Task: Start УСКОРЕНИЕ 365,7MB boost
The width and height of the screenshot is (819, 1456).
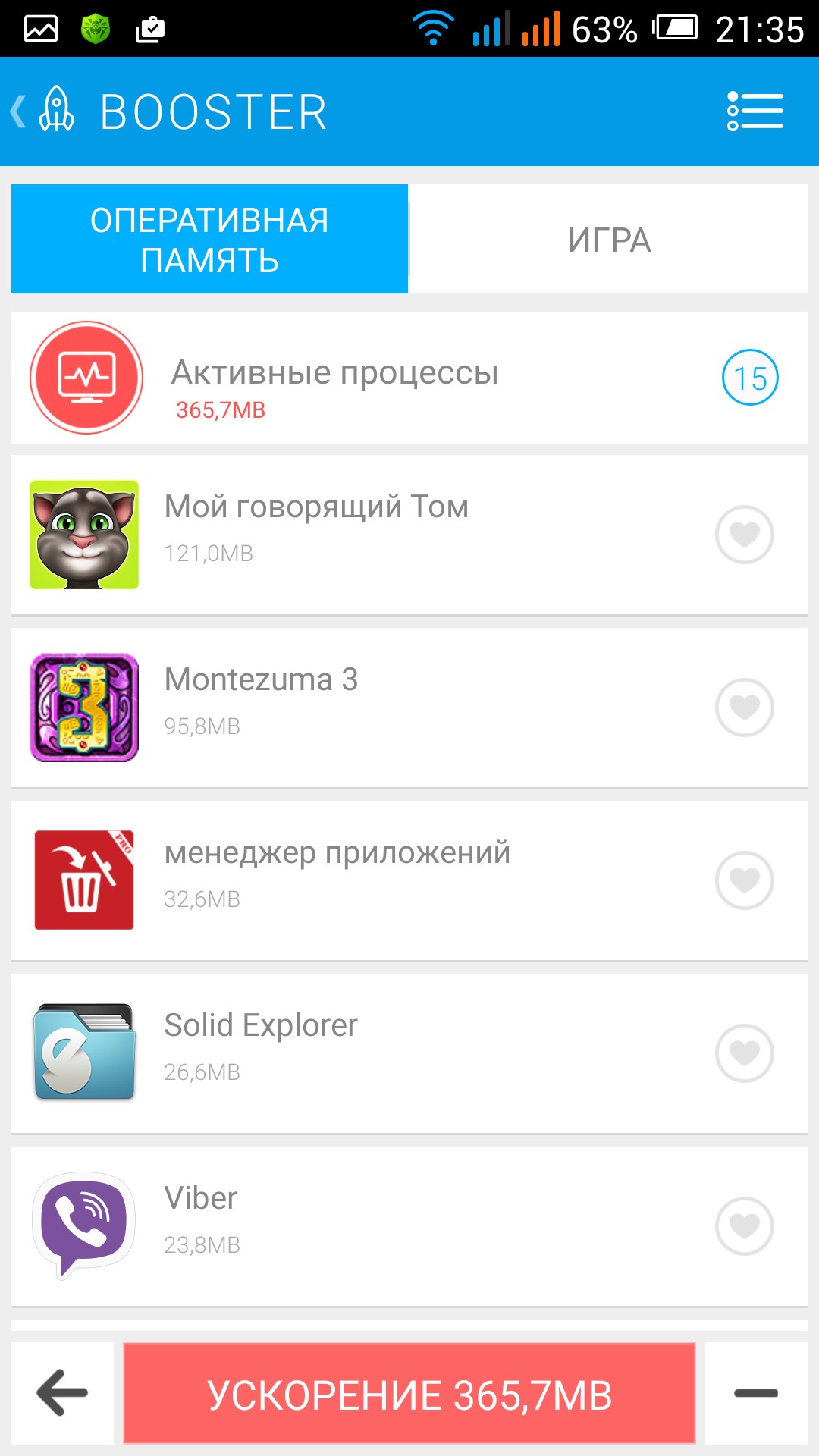Action: click(x=409, y=1394)
